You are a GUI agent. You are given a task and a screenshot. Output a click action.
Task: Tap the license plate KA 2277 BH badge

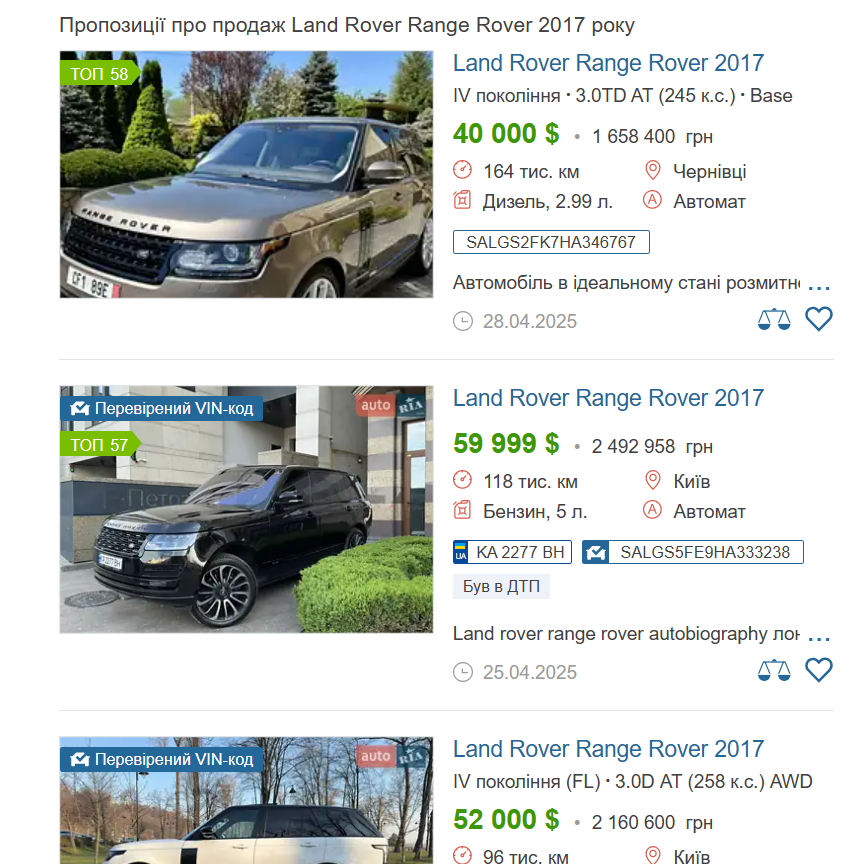coord(513,552)
